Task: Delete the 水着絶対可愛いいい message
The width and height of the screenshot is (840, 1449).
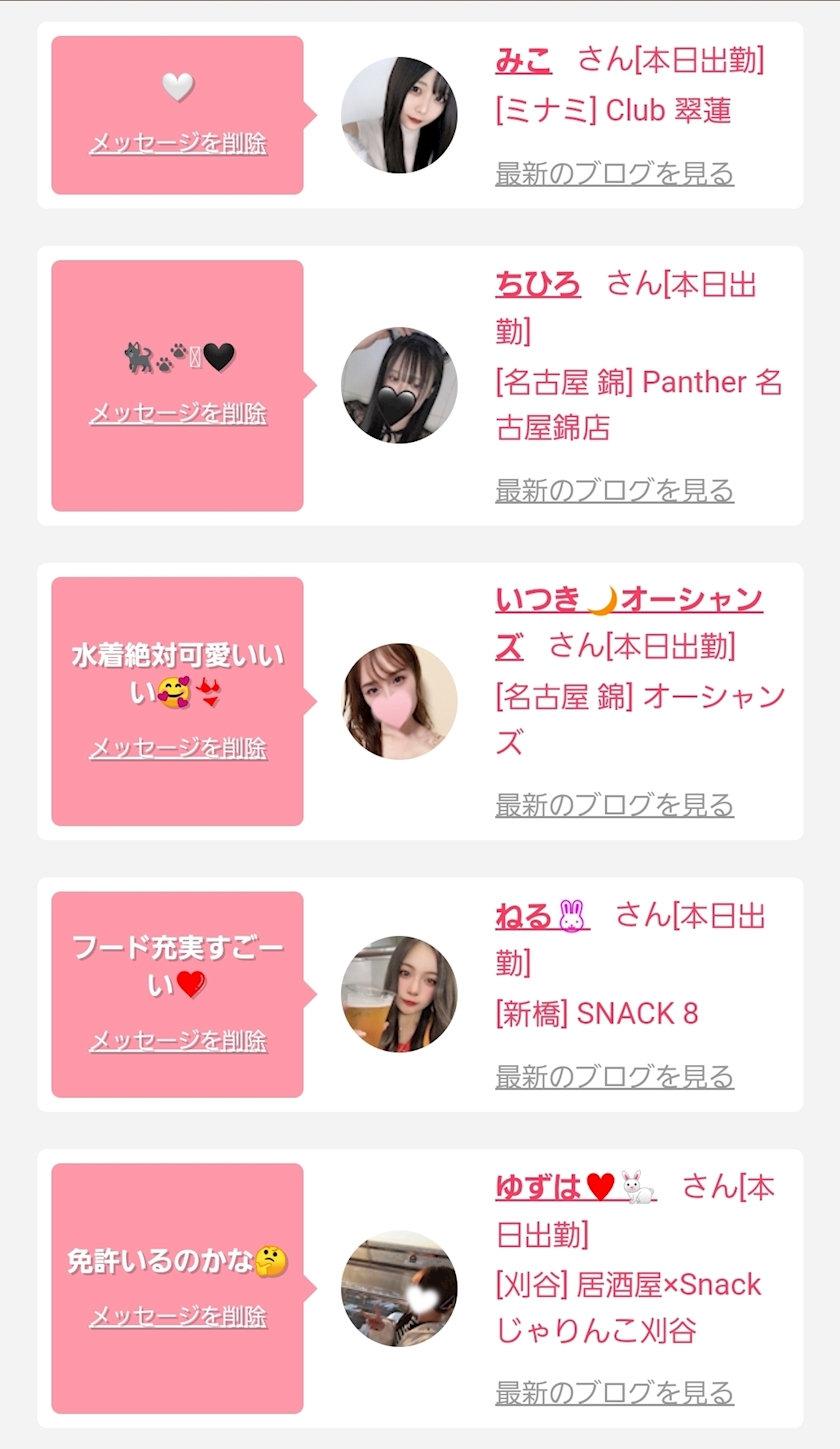Action: [178, 748]
